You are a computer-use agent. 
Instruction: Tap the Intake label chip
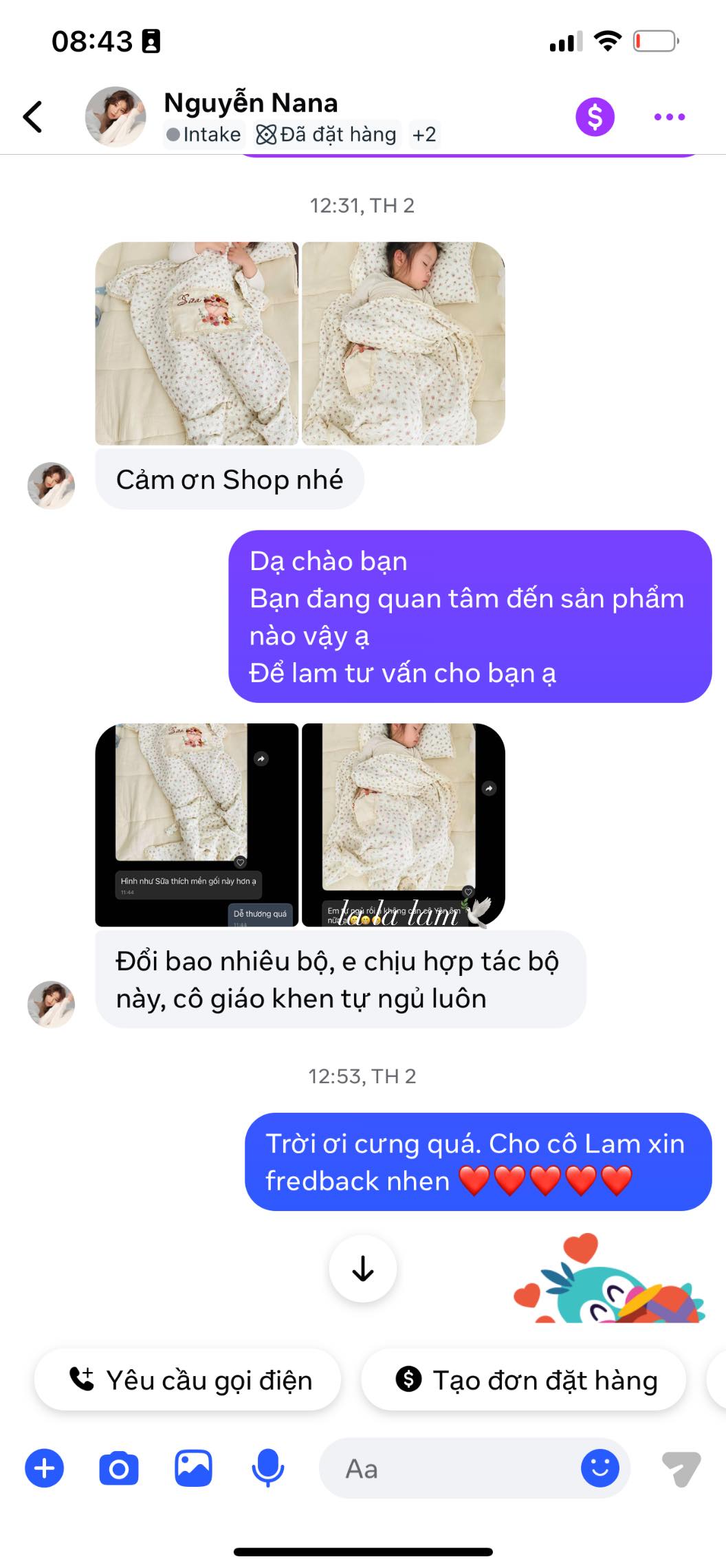[x=203, y=134]
